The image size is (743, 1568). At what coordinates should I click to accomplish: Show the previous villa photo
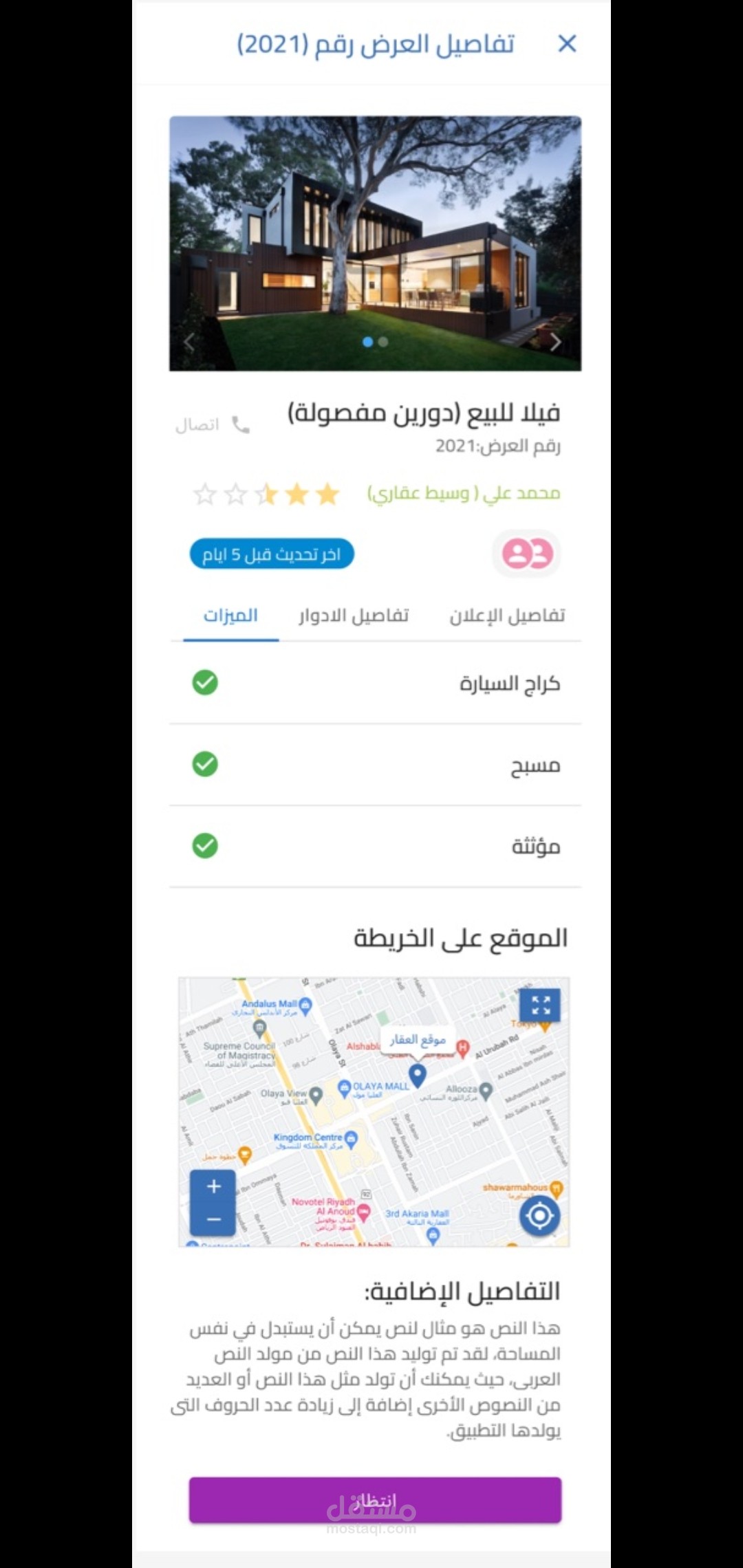click(189, 342)
